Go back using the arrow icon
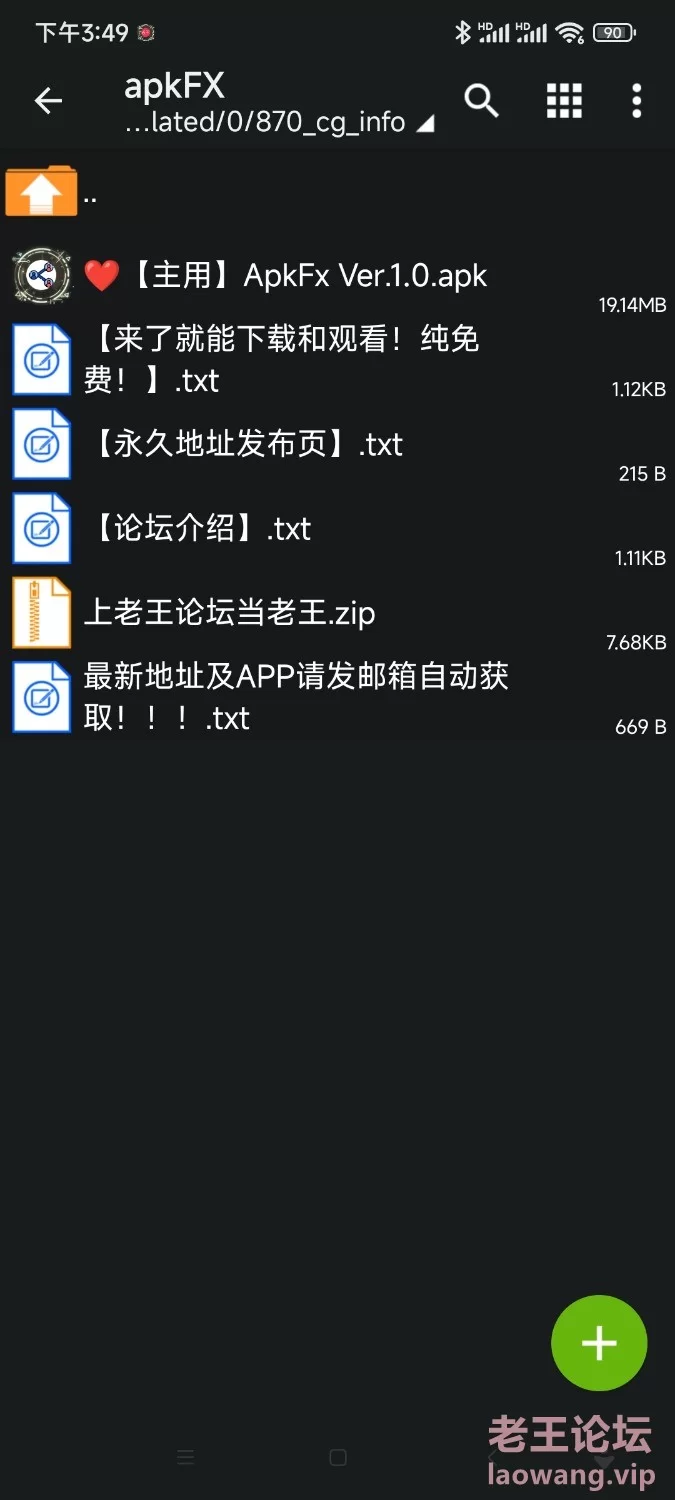675x1500 pixels. [48, 100]
